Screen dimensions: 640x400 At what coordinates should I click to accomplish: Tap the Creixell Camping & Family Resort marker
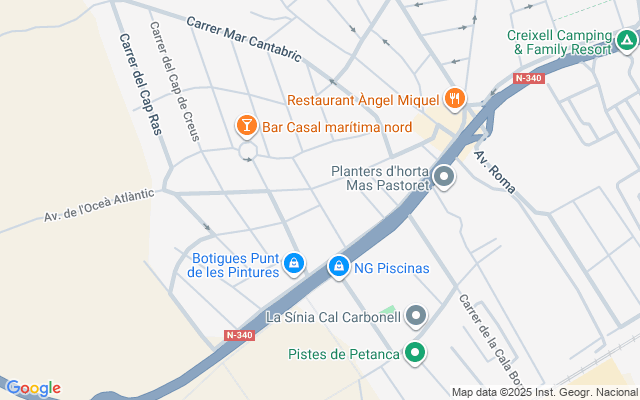(x=626, y=42)
